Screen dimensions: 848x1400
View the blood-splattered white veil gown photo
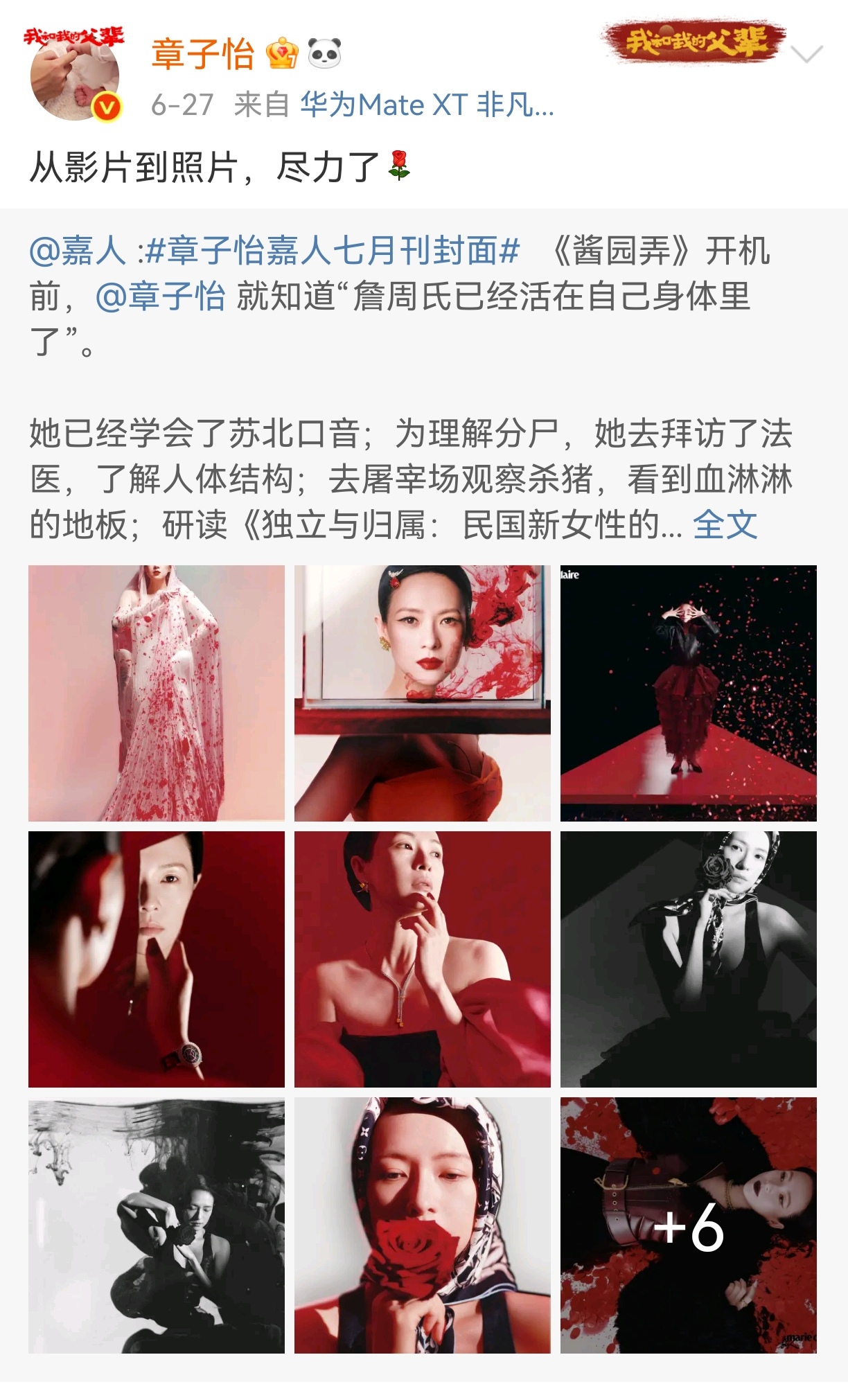pos(157,693)
